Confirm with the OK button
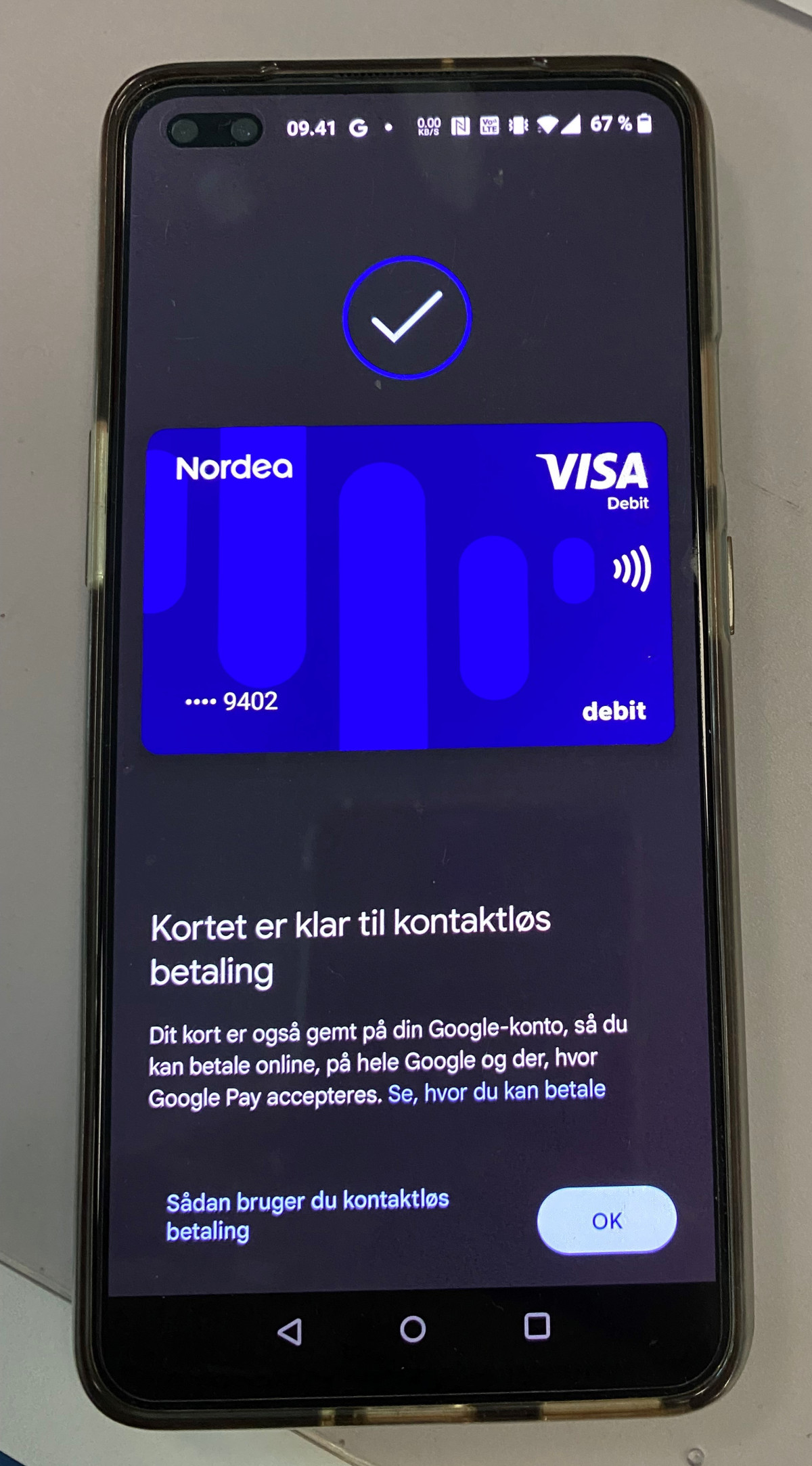The height and width of the screenshot is (1466, 812). [x=606, y=1220]
